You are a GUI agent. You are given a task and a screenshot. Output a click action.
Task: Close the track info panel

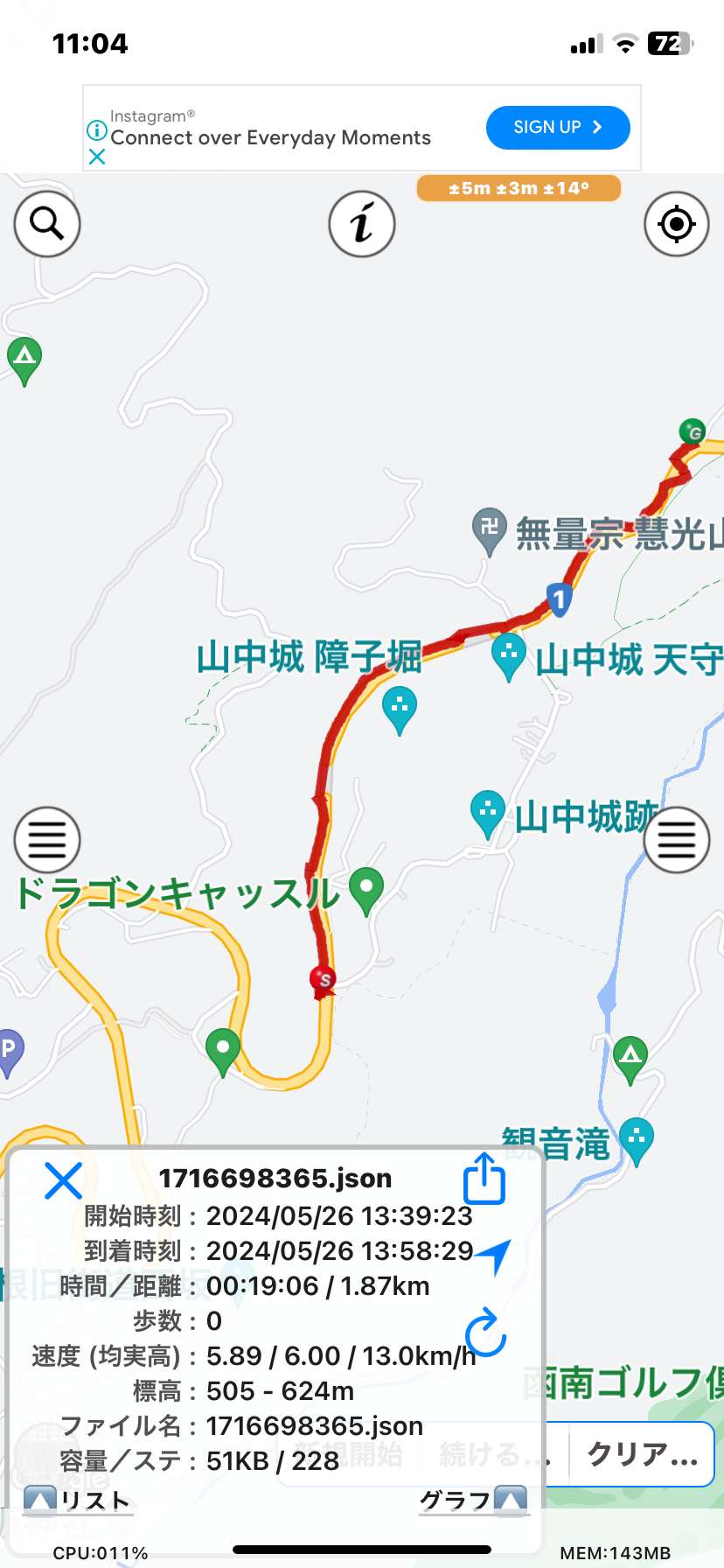(x=63, y=1180)
